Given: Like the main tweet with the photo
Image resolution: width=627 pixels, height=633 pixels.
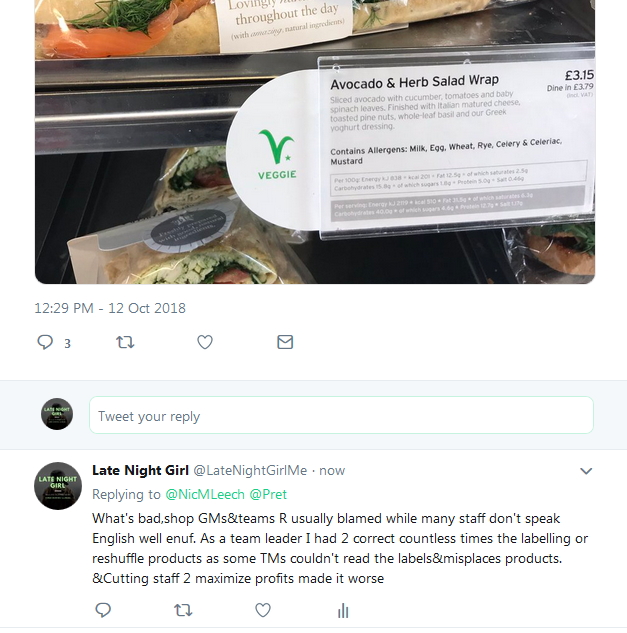Looking at the screenshot, I should click(x=205, y=342).
